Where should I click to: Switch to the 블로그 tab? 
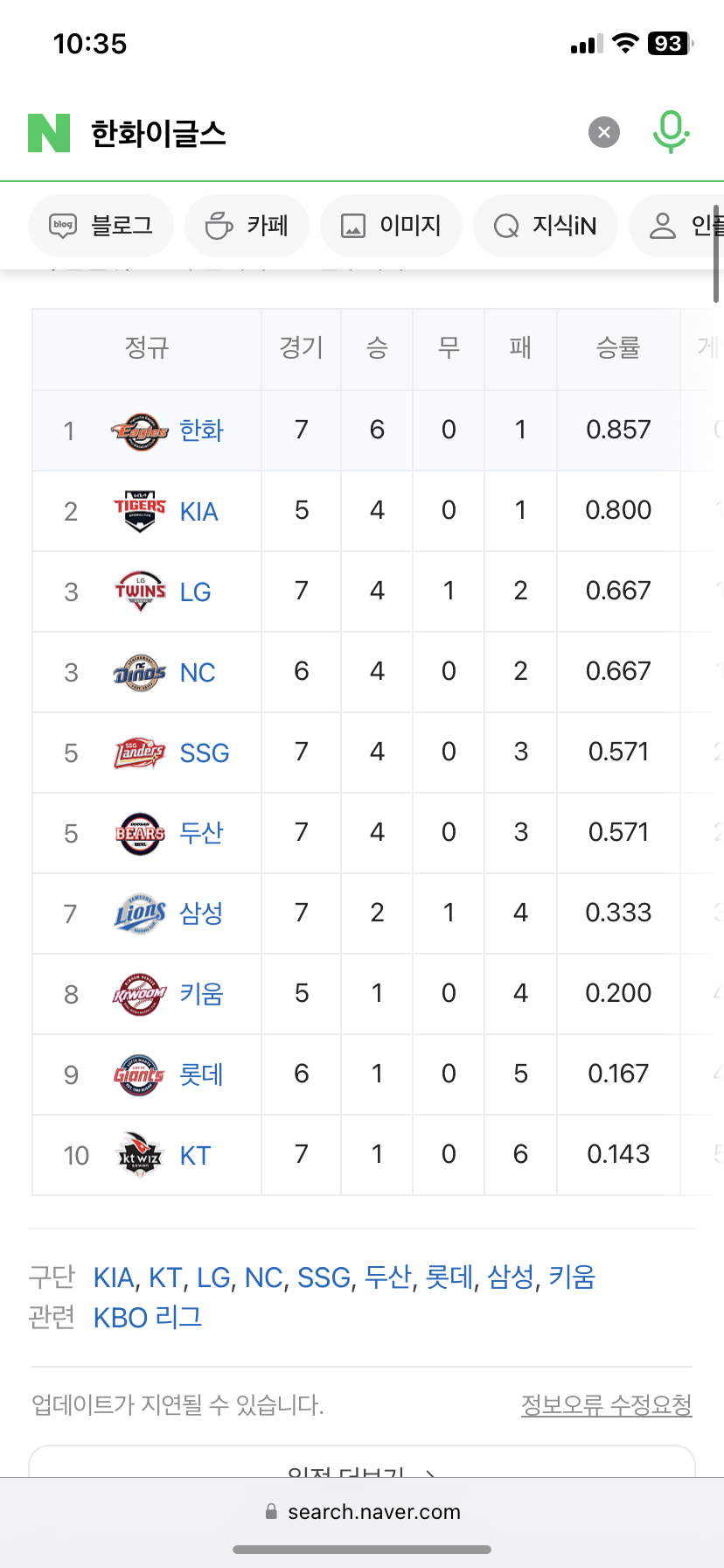tap(101, 226)
